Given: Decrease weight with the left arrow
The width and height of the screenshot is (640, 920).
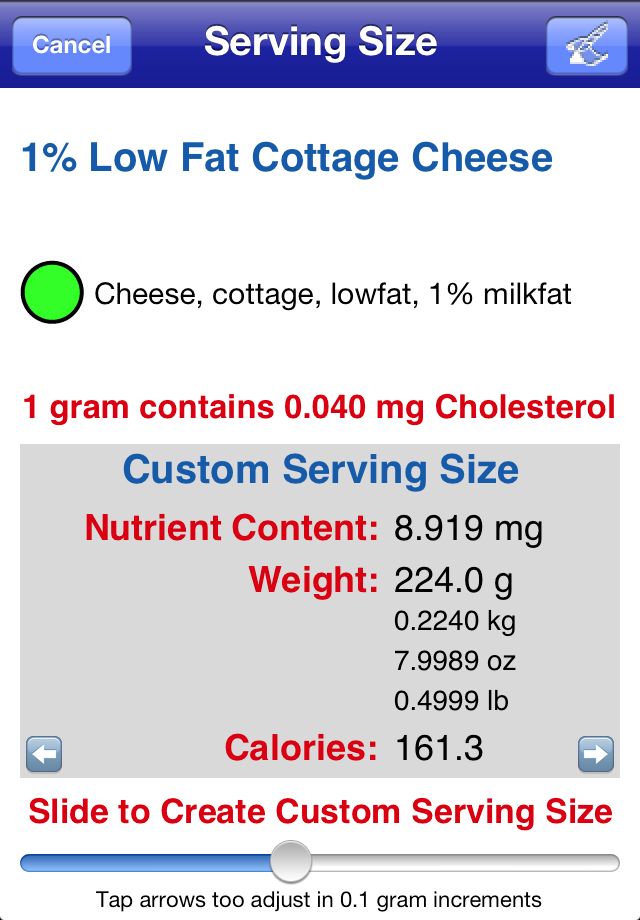Looking at the screenshot, I should [x=44, y=753].
